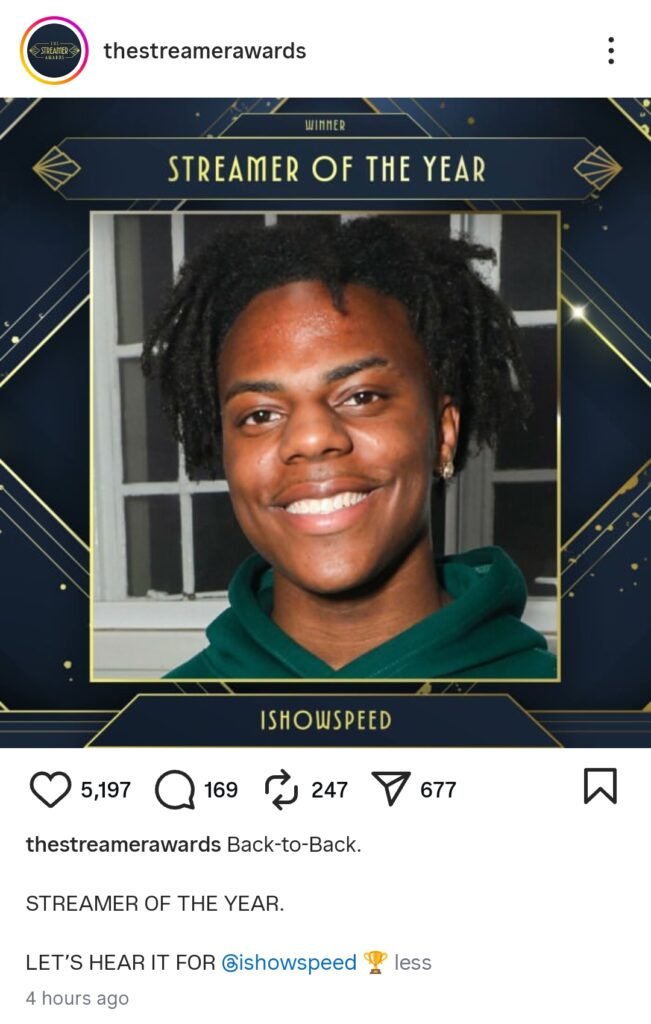This screenshot has width=651, height=1024.
Task: Repost this Streamer Awards post
Action: (x=283, y=790)
